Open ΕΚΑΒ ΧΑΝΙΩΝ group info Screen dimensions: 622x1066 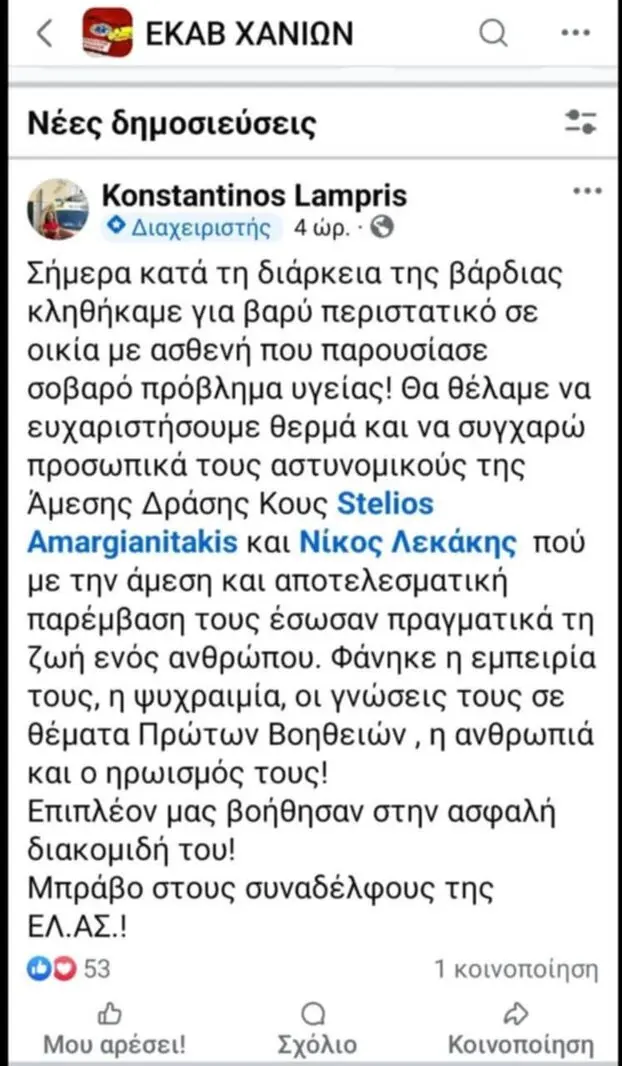tap(250, 34)
